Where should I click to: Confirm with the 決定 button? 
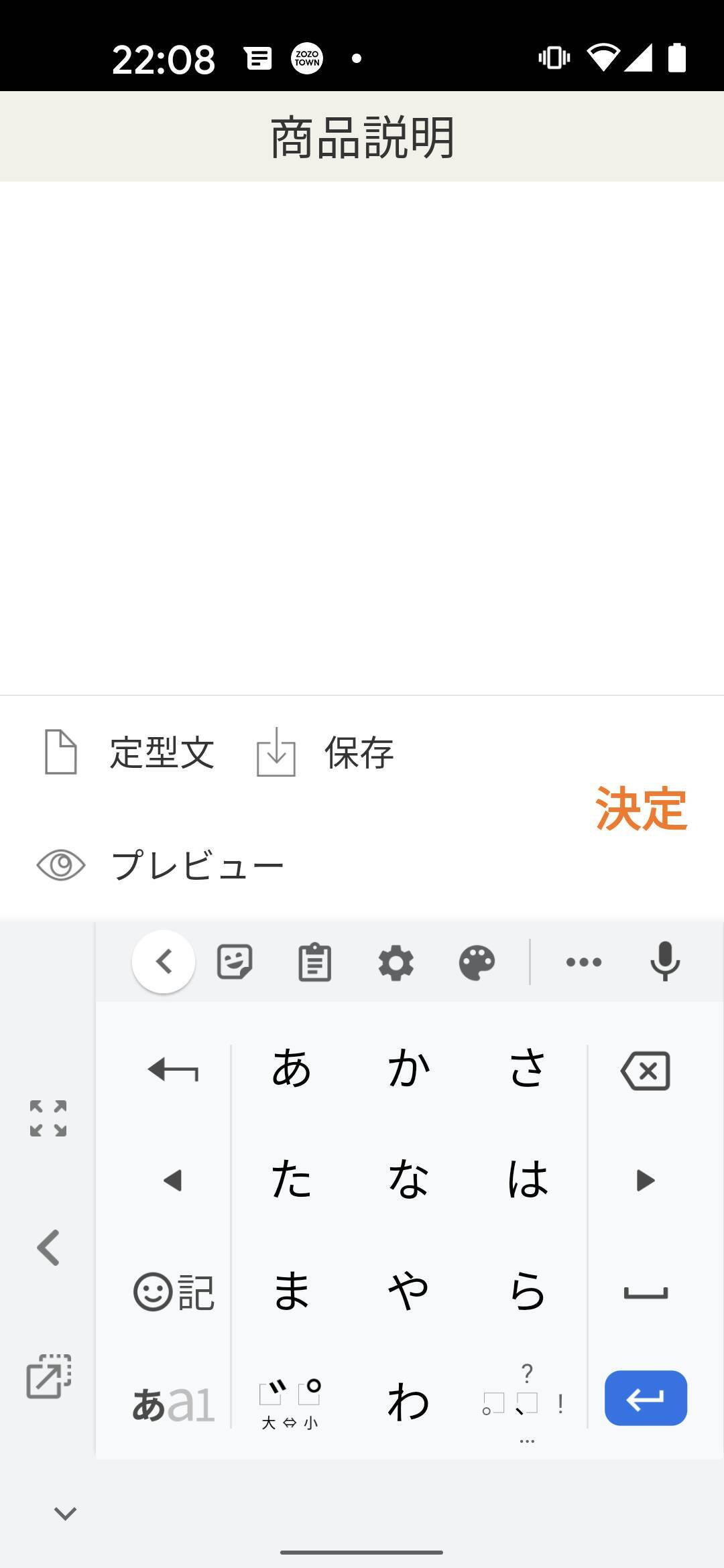640,809
